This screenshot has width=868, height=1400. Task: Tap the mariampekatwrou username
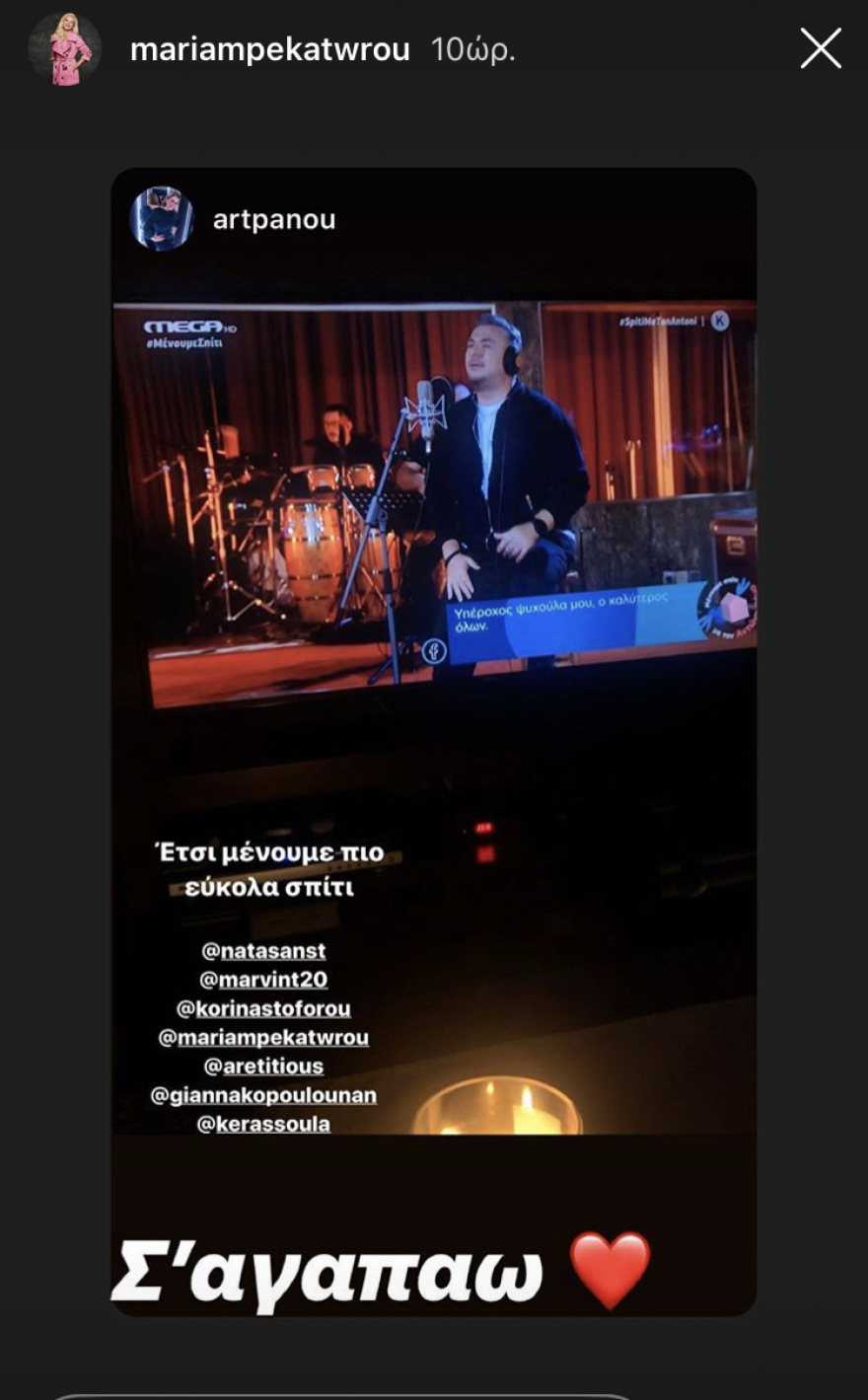coord(269,49)
